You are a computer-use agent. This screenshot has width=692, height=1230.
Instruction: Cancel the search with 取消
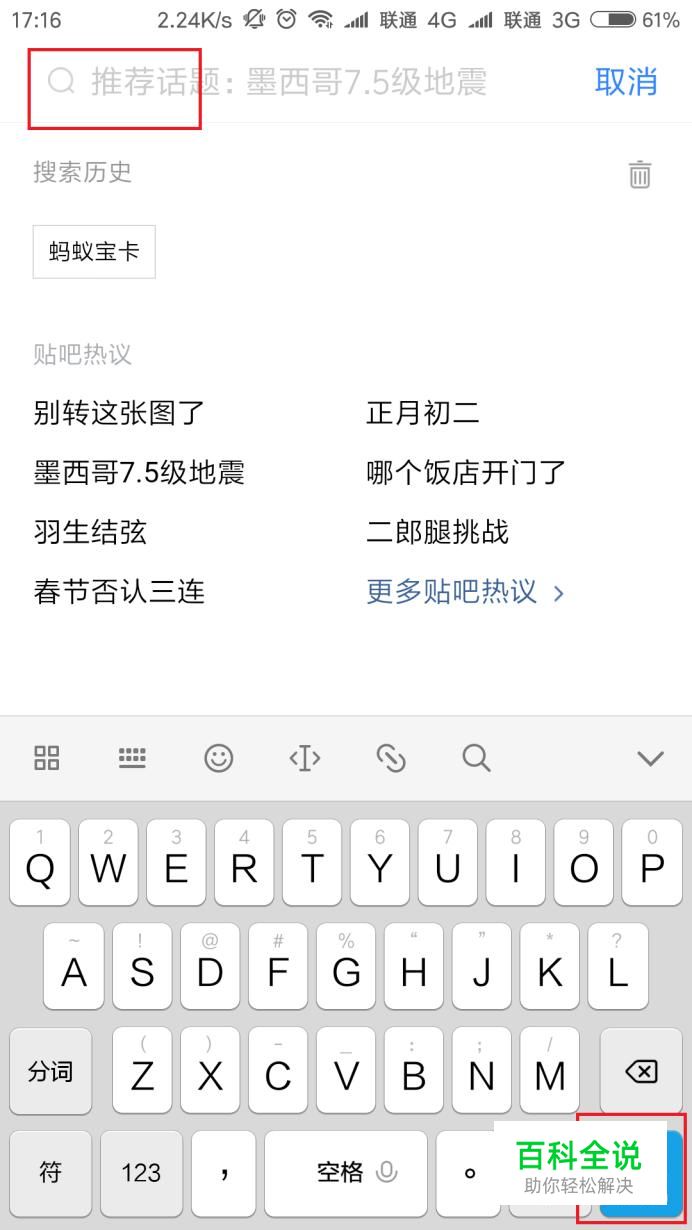click(x=626, y=82)
